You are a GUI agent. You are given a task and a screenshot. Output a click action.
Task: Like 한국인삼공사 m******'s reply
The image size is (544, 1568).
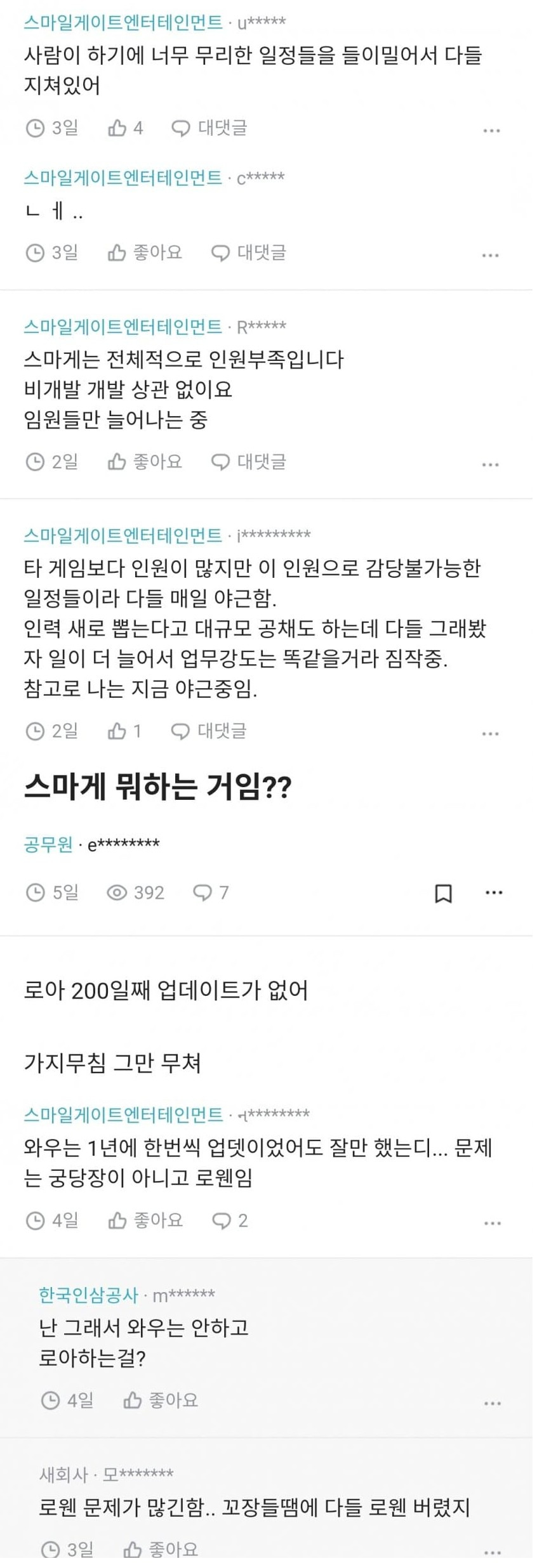[x=161, y=1400]
